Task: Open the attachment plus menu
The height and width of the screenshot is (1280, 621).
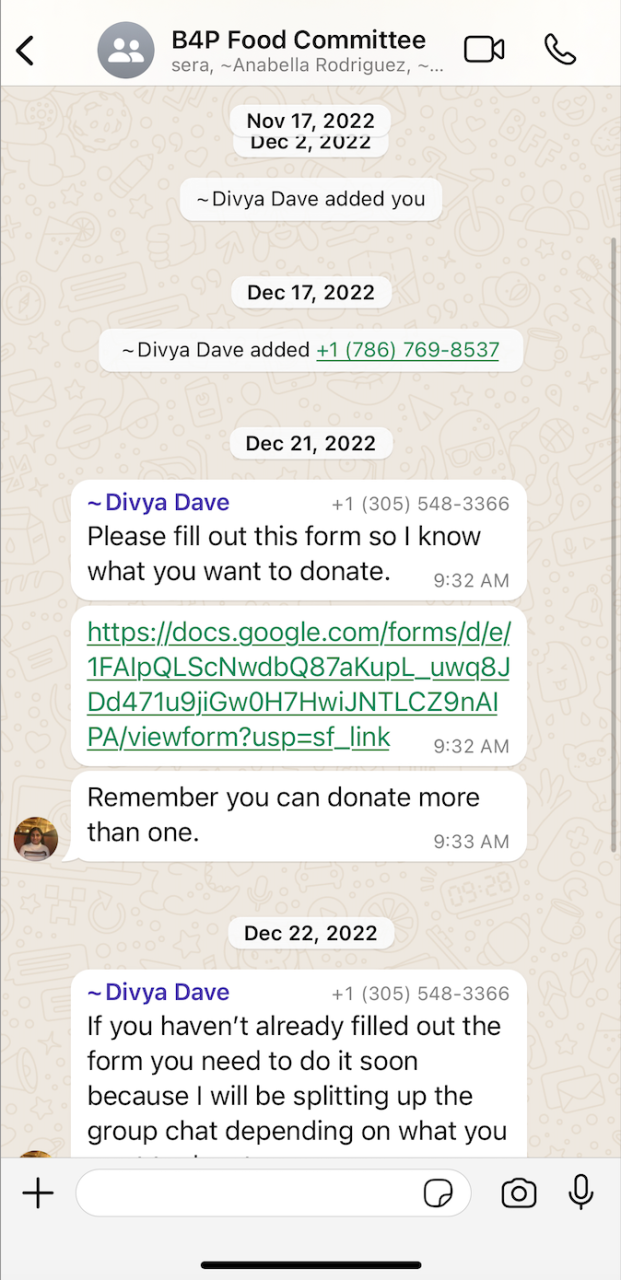Action: 38,1192
